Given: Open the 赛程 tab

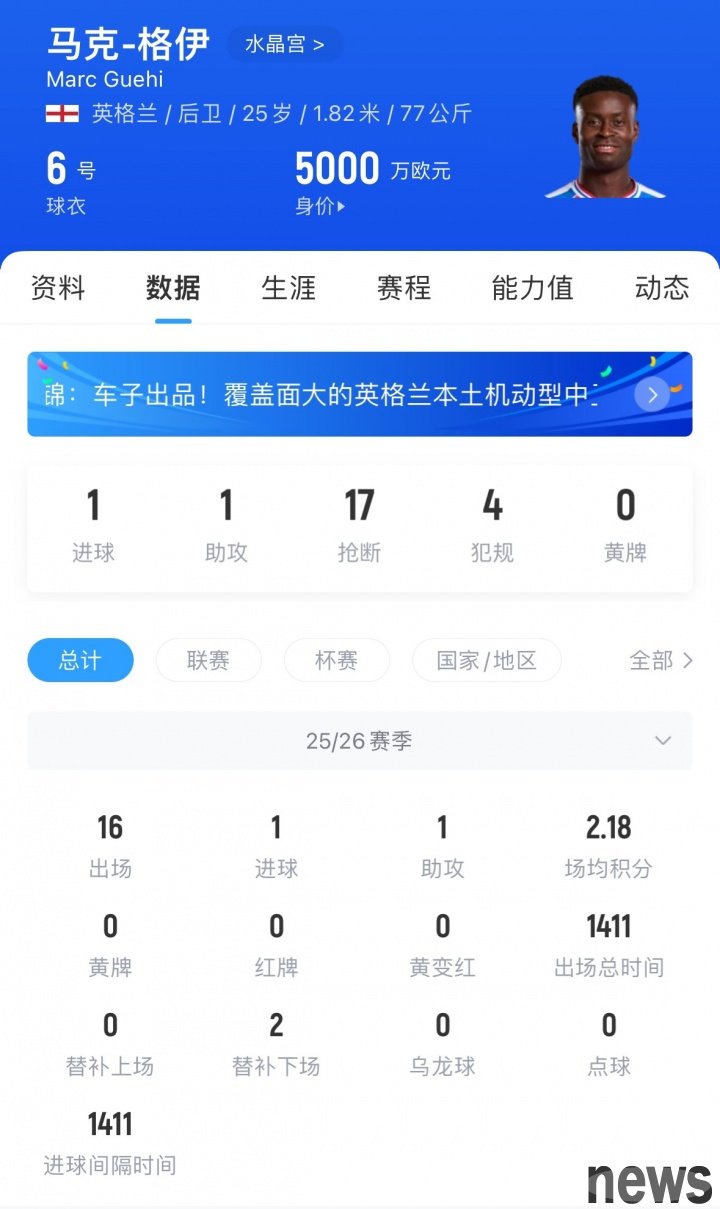Looking at the screenshot, I should [403, 288].
